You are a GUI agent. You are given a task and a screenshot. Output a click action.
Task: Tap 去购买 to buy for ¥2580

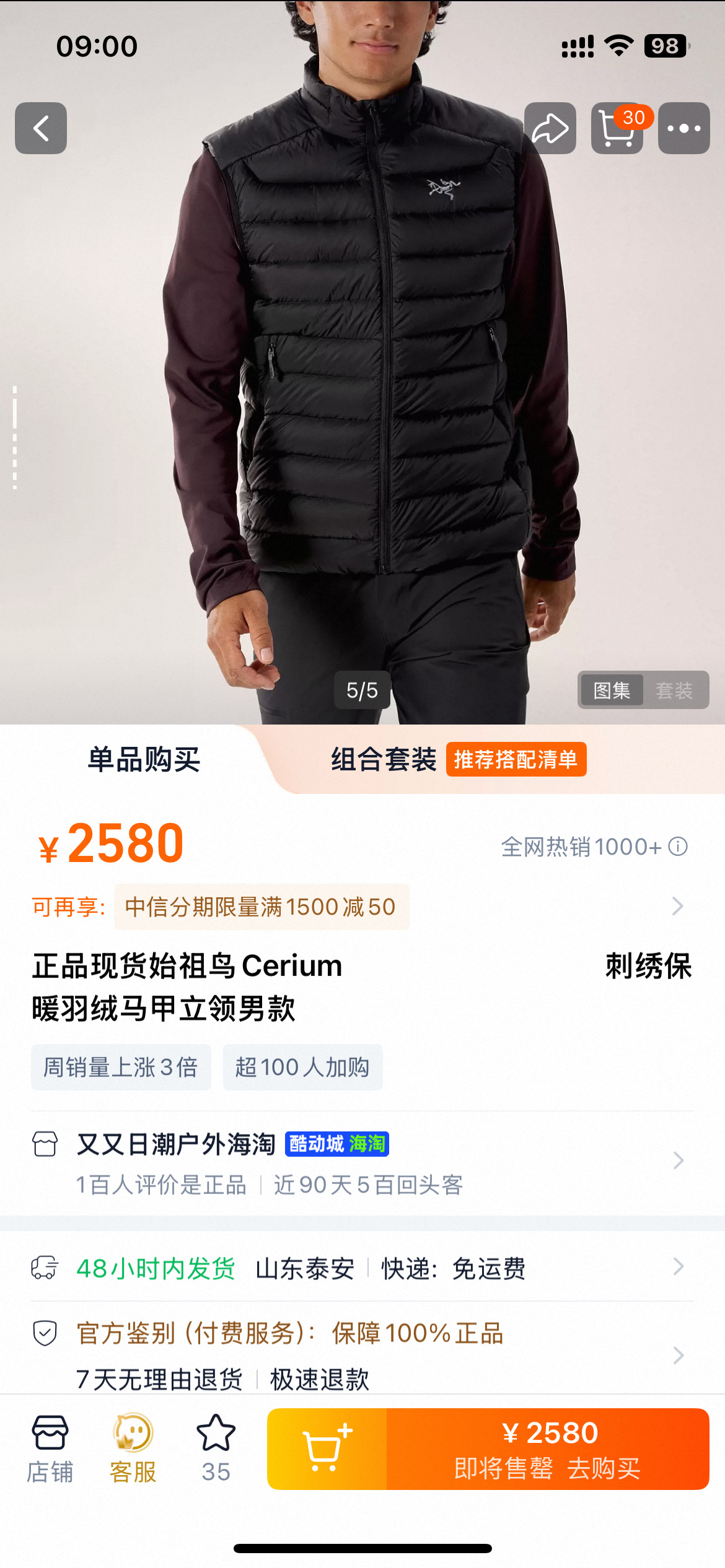pos(548,1448)
